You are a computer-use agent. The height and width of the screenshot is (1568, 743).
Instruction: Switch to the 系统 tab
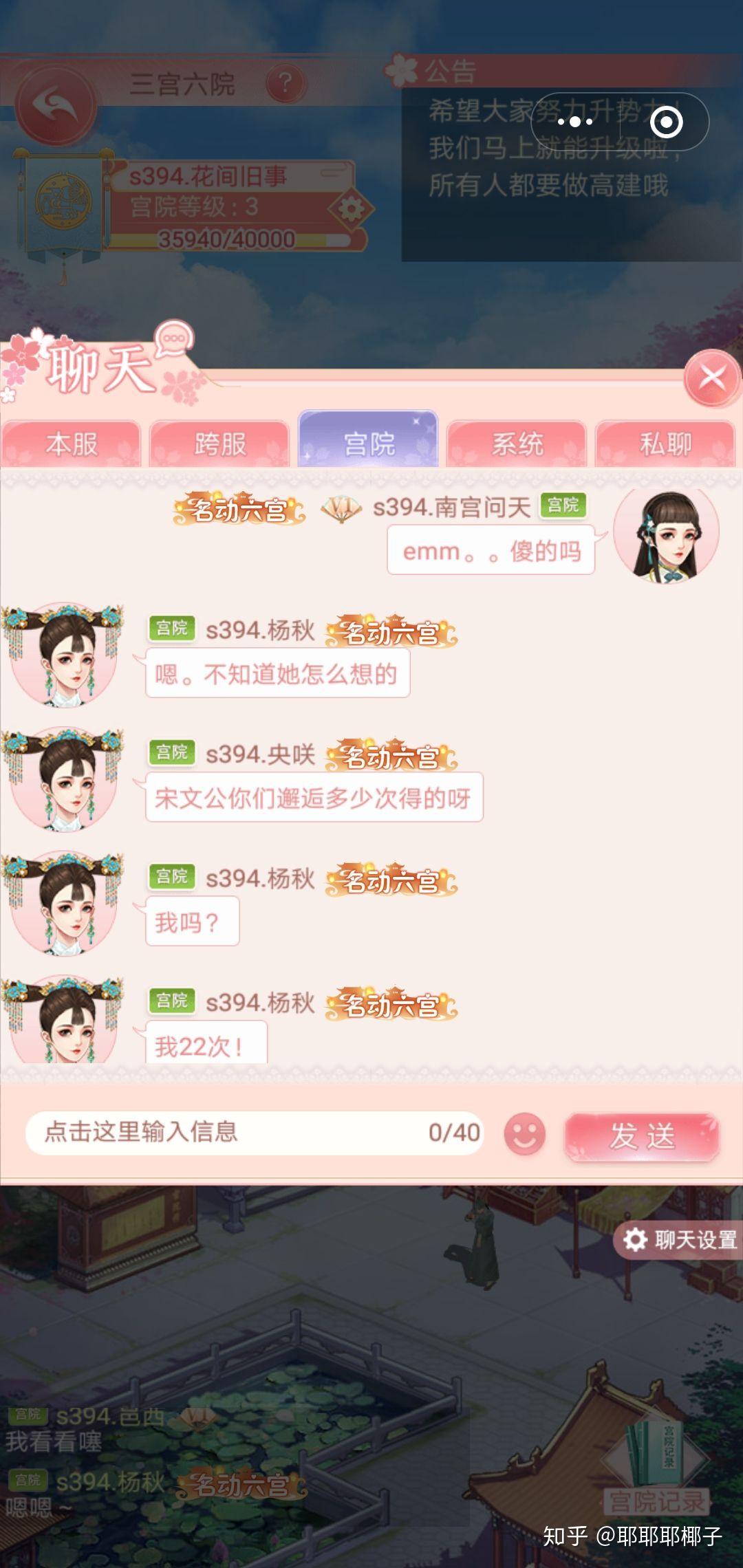coord(518,444)
